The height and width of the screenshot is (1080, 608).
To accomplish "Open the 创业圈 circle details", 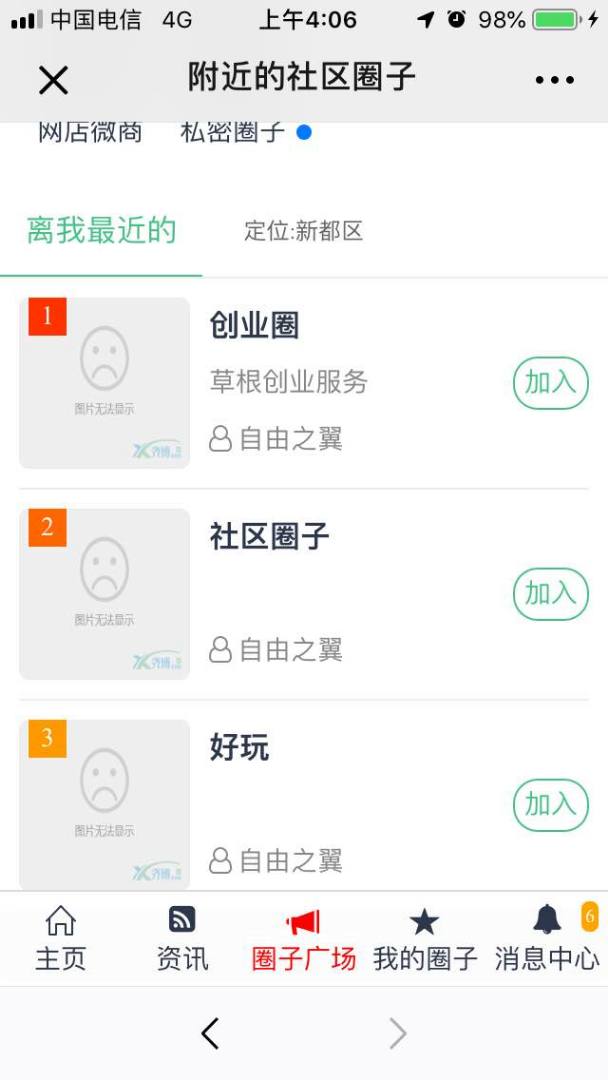I will tap(254, 326).
